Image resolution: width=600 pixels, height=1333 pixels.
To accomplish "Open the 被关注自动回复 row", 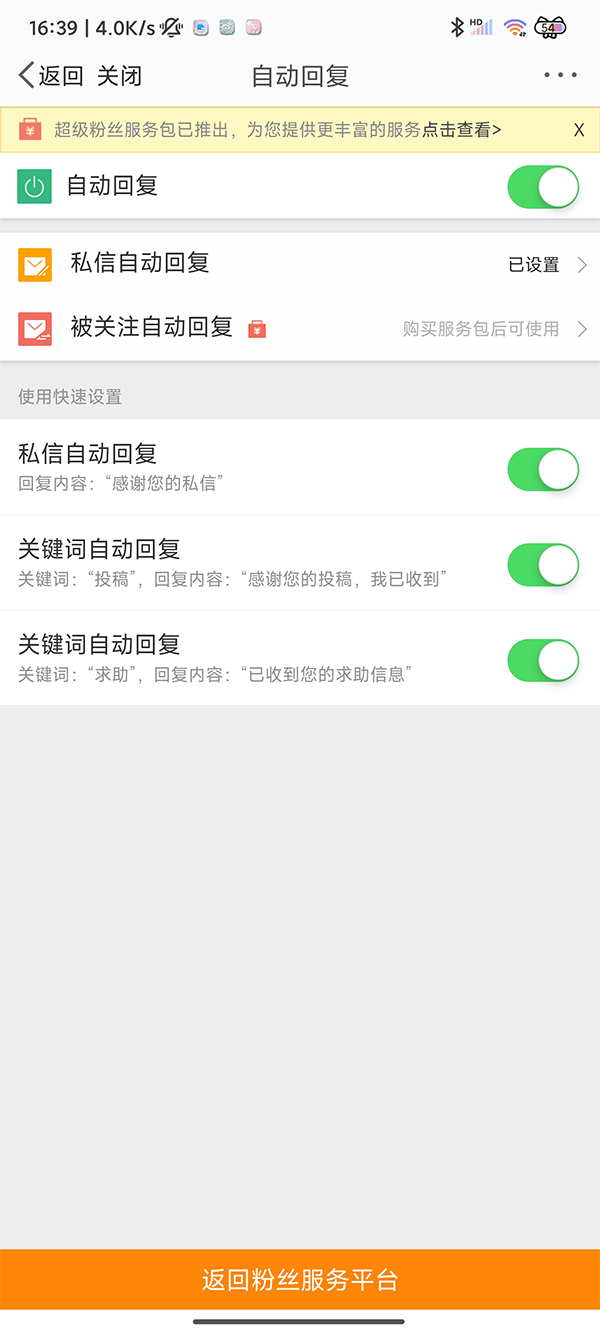I will (x=300, y=328).
